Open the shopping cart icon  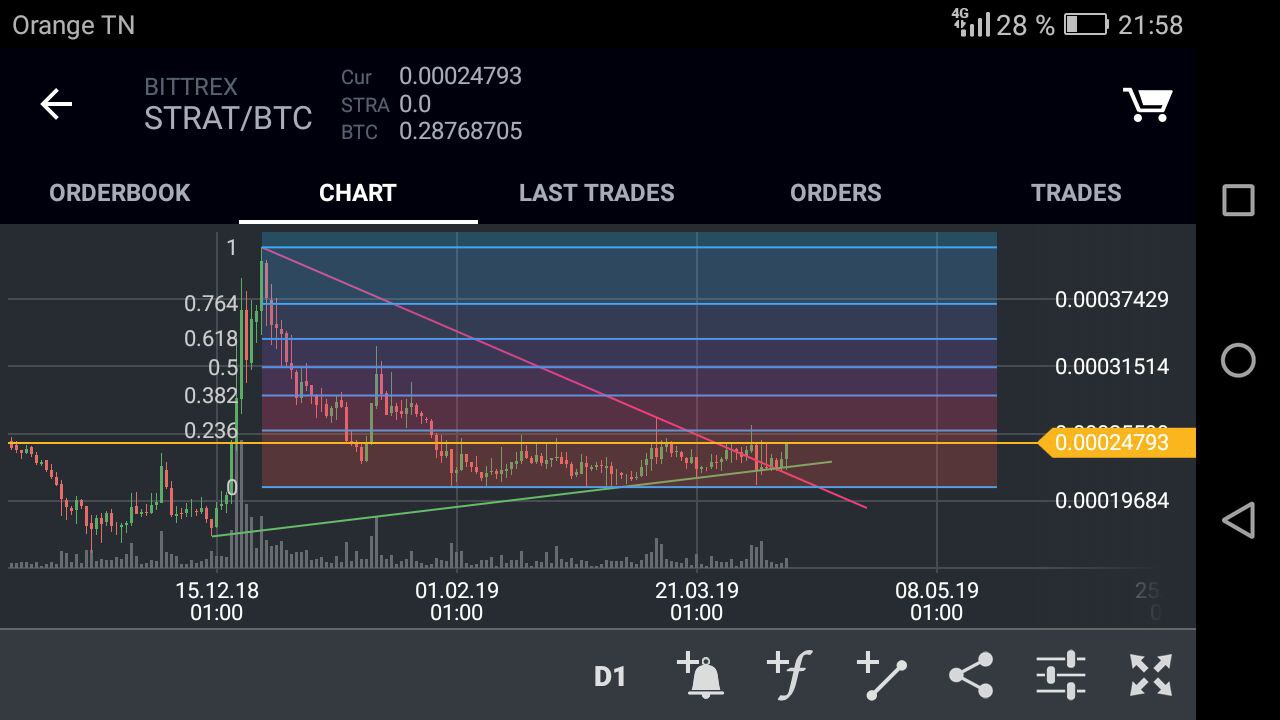coord(1147,104)
